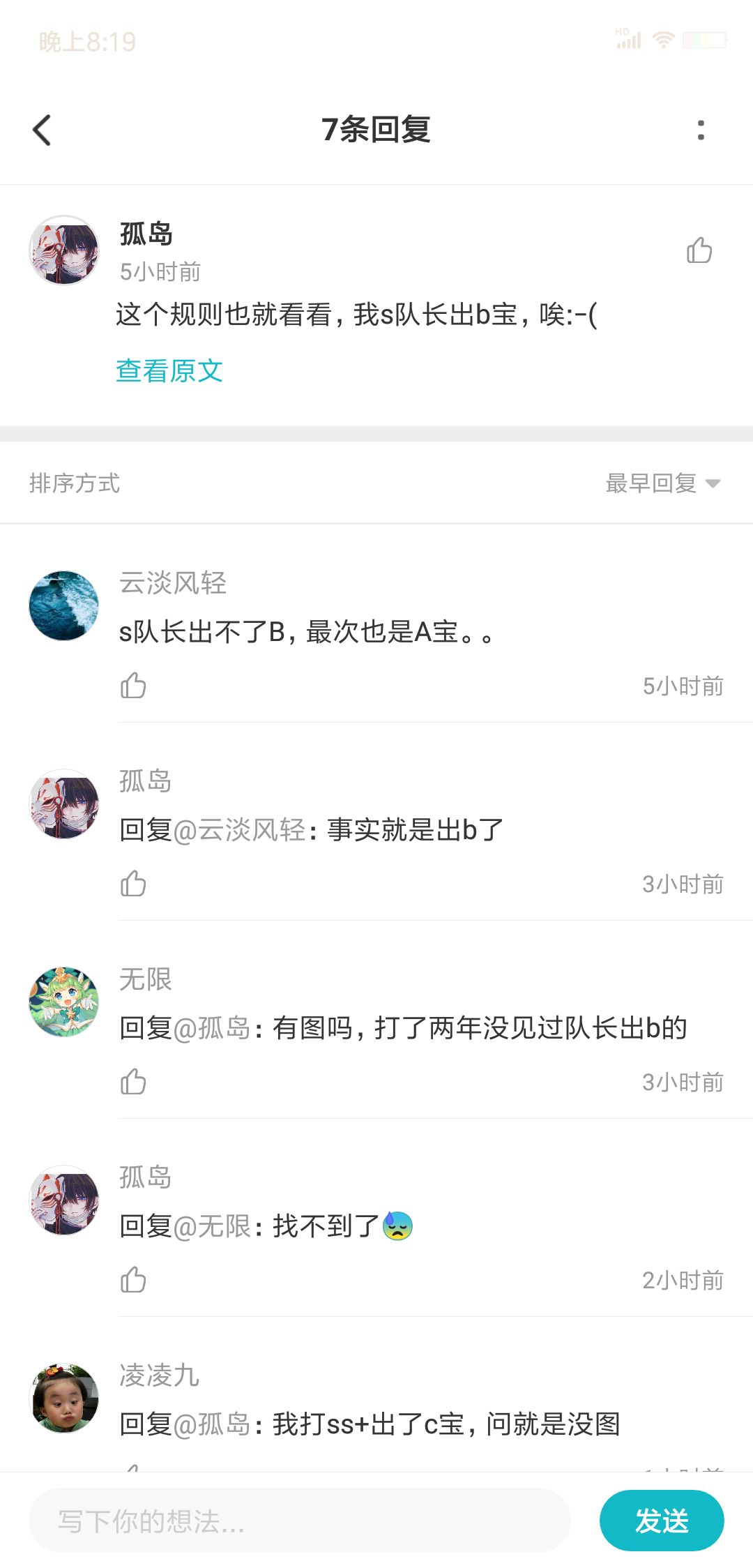The height and width of the screenshot is (1568, 753).
Task: Like 云淡风轻's reply
Action: pos(133,686)
